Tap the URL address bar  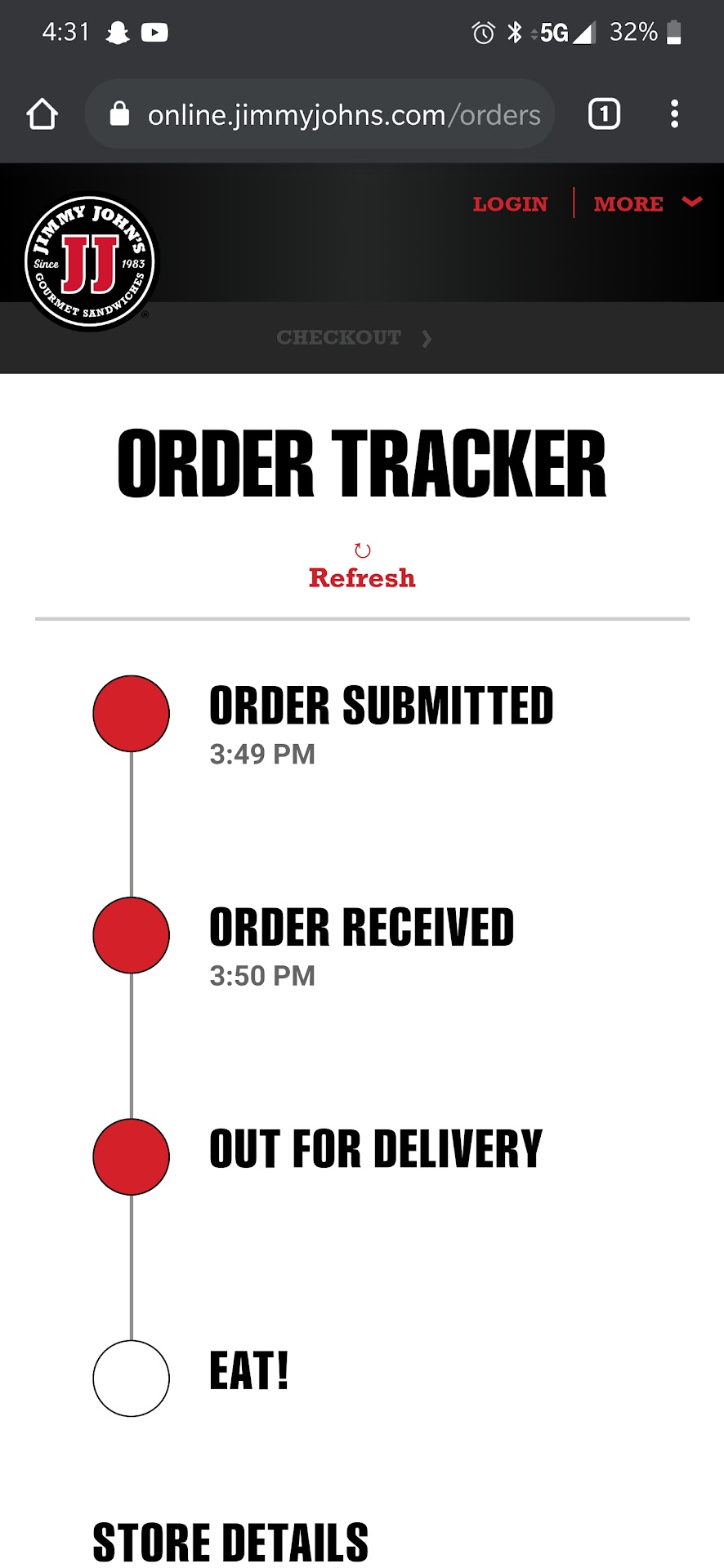(x=327, y=114)
